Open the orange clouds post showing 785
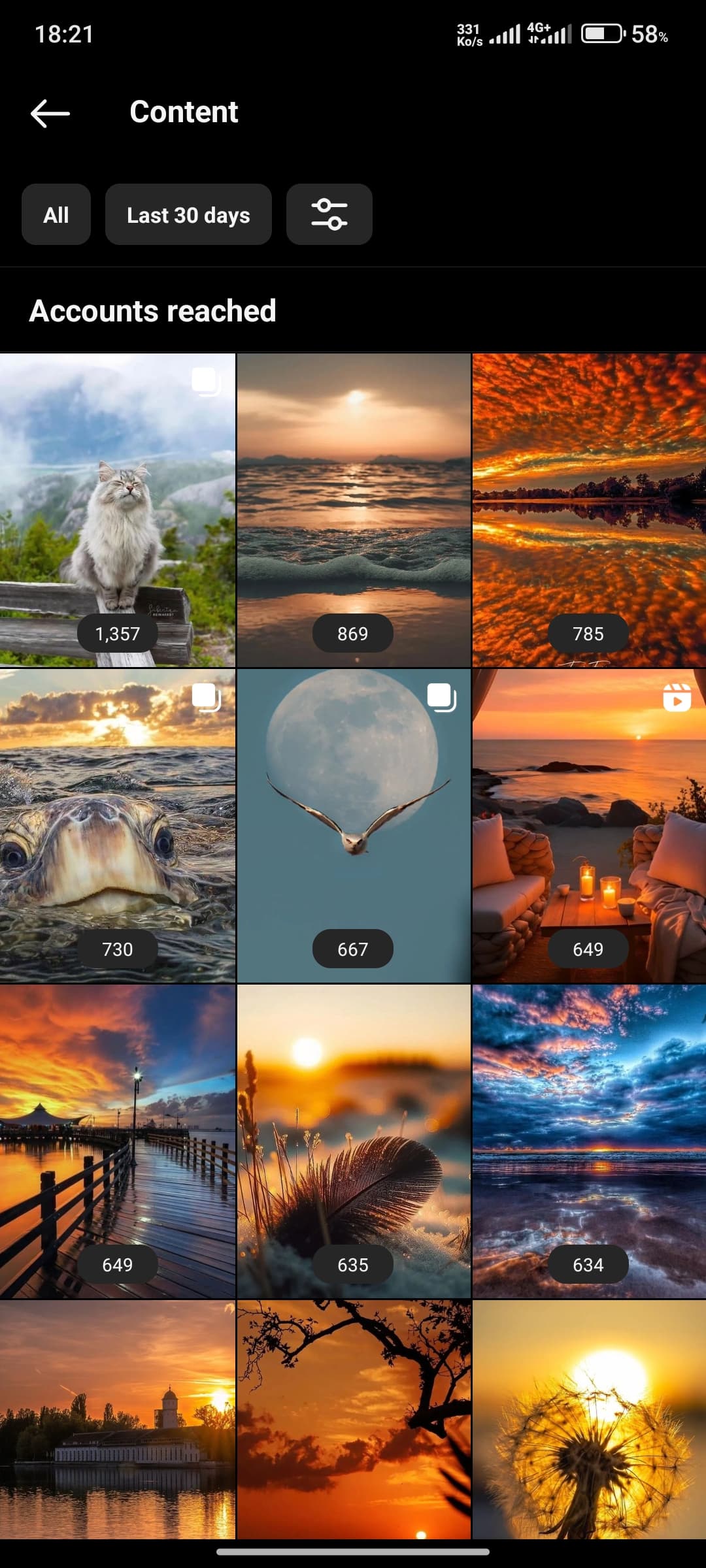The image size is (706, 1568). point(589,510)
